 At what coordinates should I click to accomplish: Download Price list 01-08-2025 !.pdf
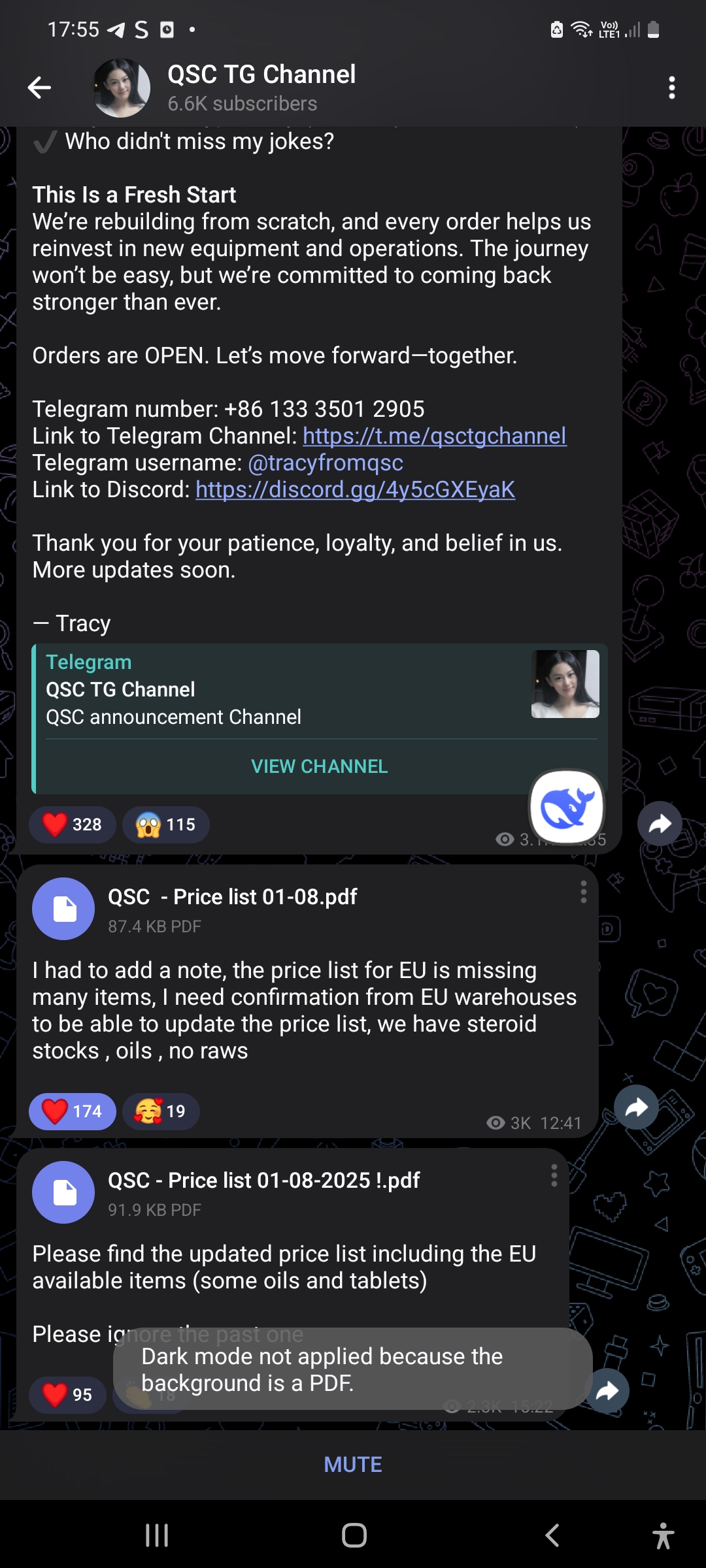63,1192
